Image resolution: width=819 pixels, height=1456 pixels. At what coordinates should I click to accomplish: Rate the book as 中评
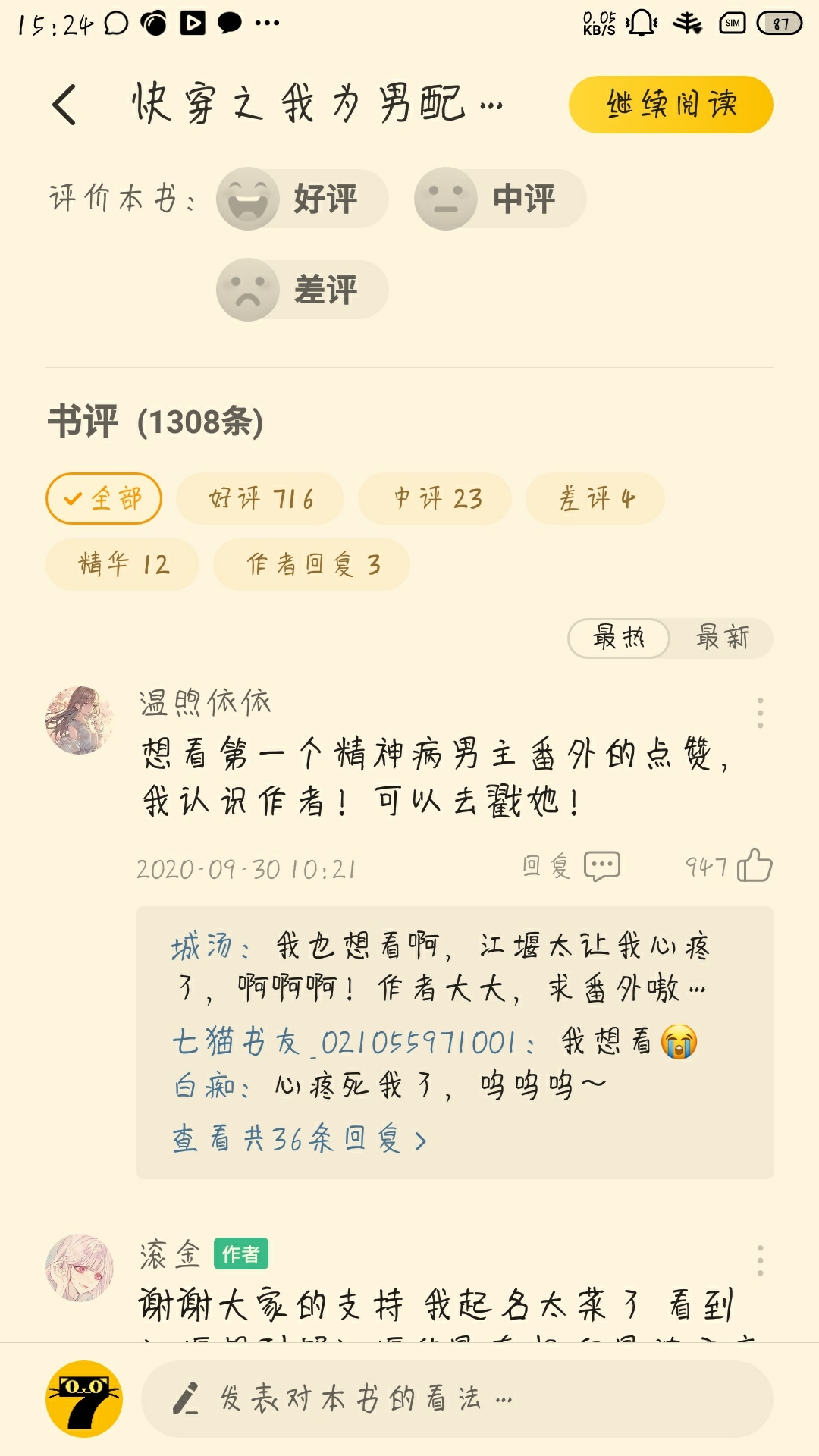(500, 199)
